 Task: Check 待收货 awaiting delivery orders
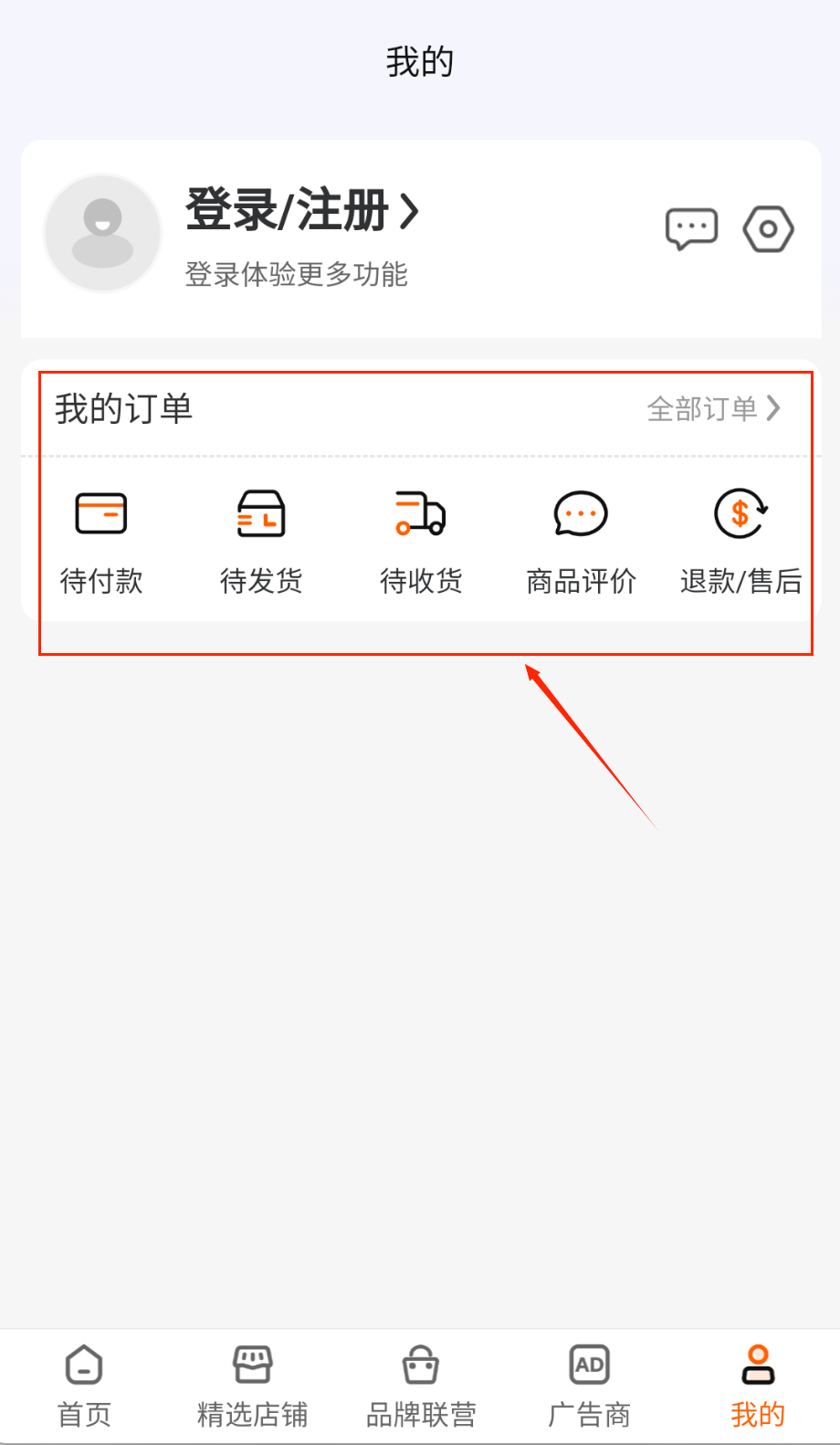pyautogui.click(x=421, y=539)
